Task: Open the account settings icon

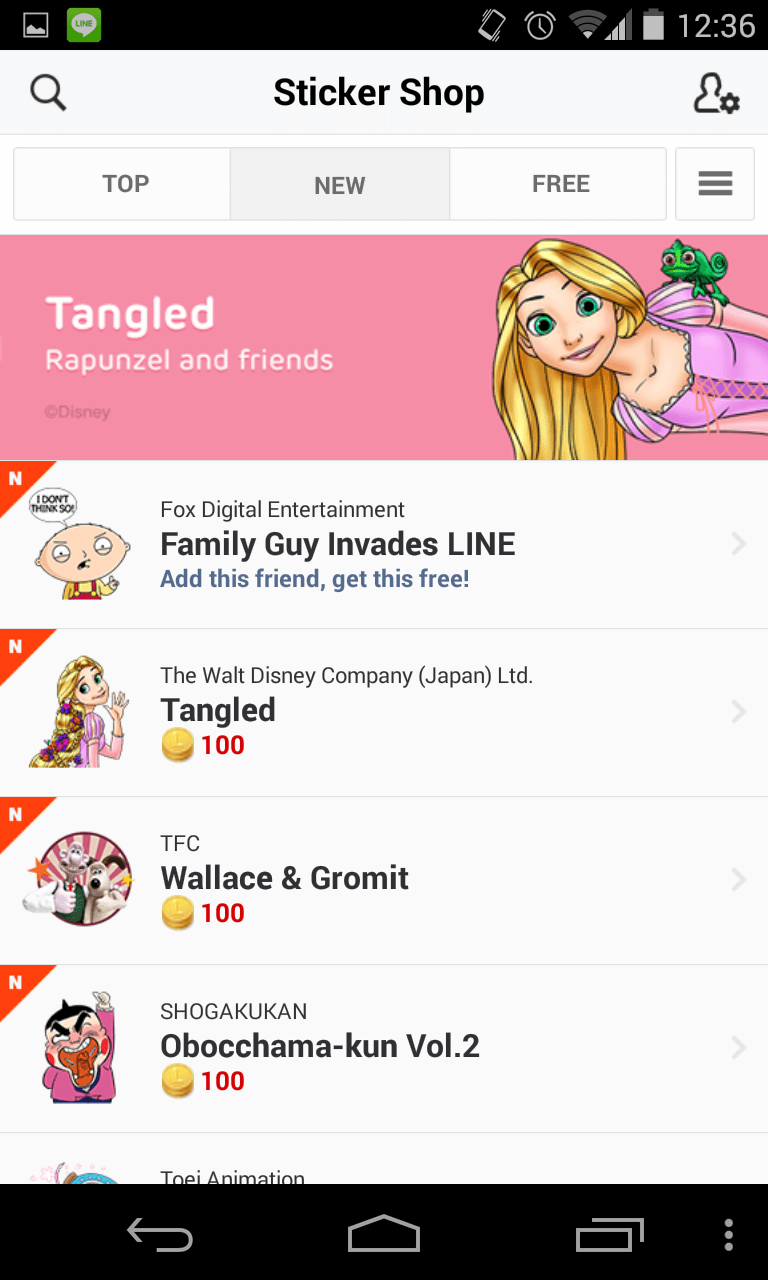Action: (x=716, y=93)
